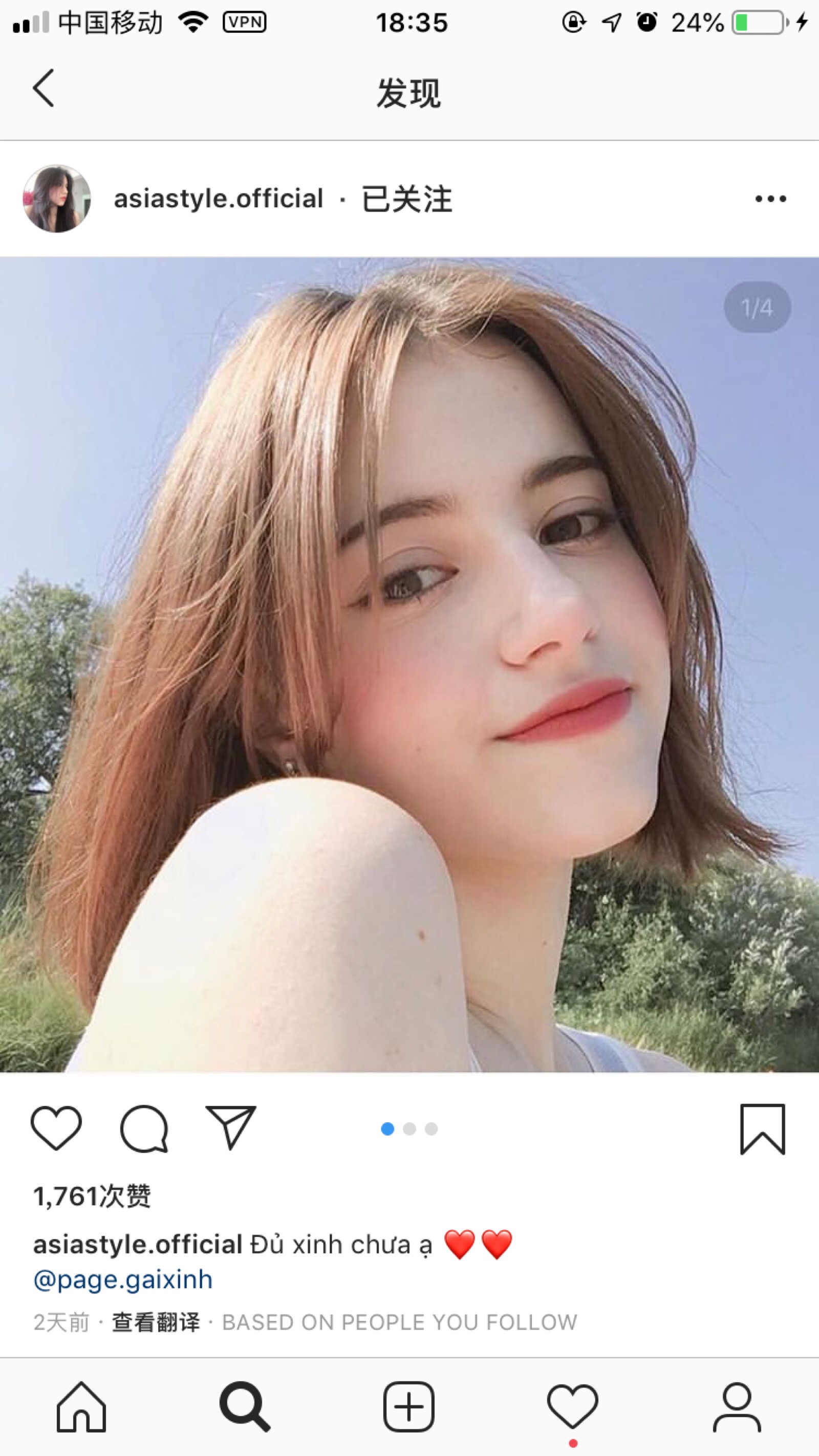This screenshot has height=1456, width=819.
Task: Like the post with the heart icon
Action: coord(56,1128)
